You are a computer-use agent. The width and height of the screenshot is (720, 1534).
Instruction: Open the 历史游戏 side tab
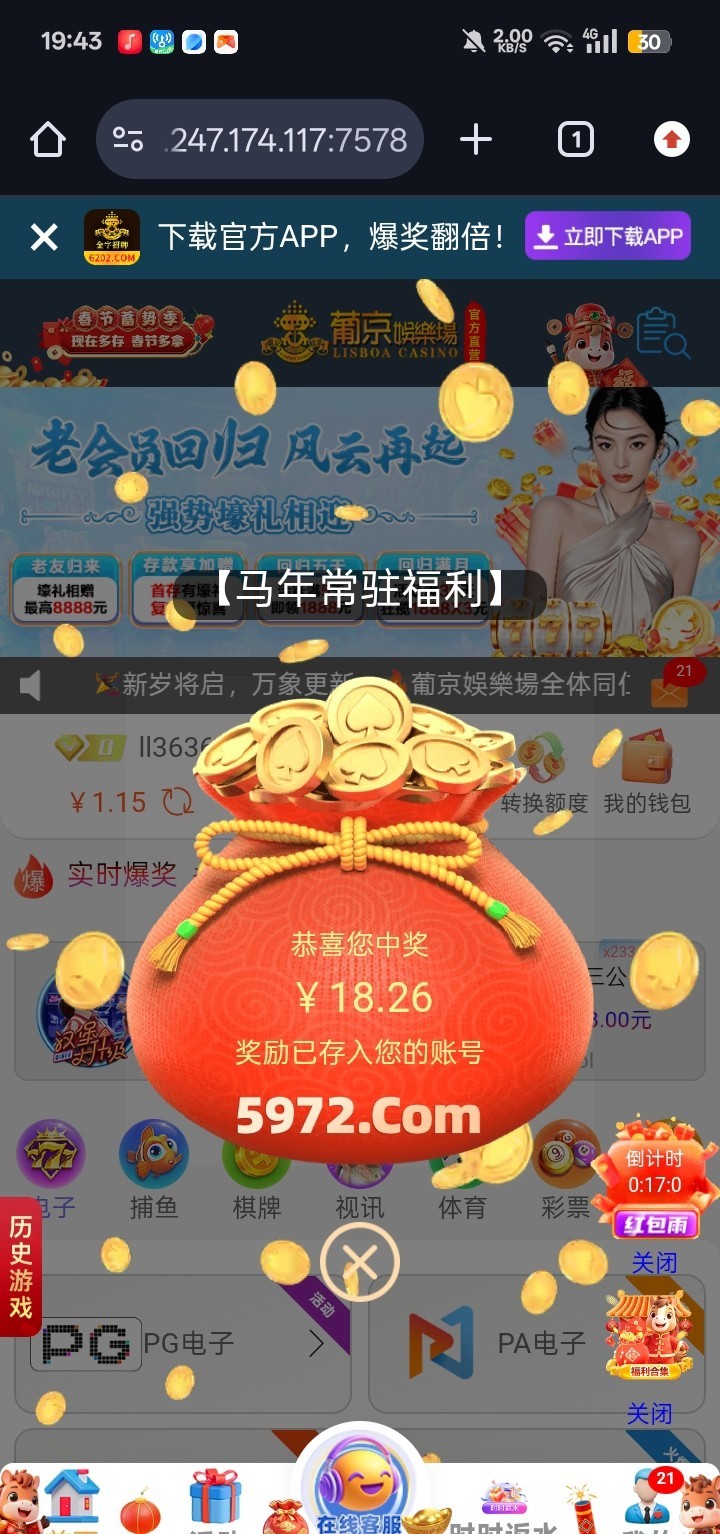pos(20,1266)
